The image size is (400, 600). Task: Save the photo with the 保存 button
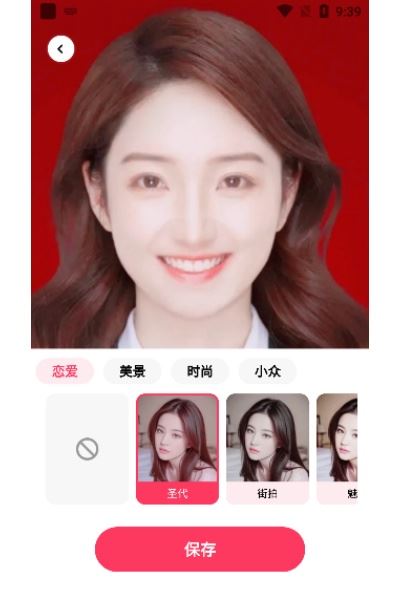[200, 549]
